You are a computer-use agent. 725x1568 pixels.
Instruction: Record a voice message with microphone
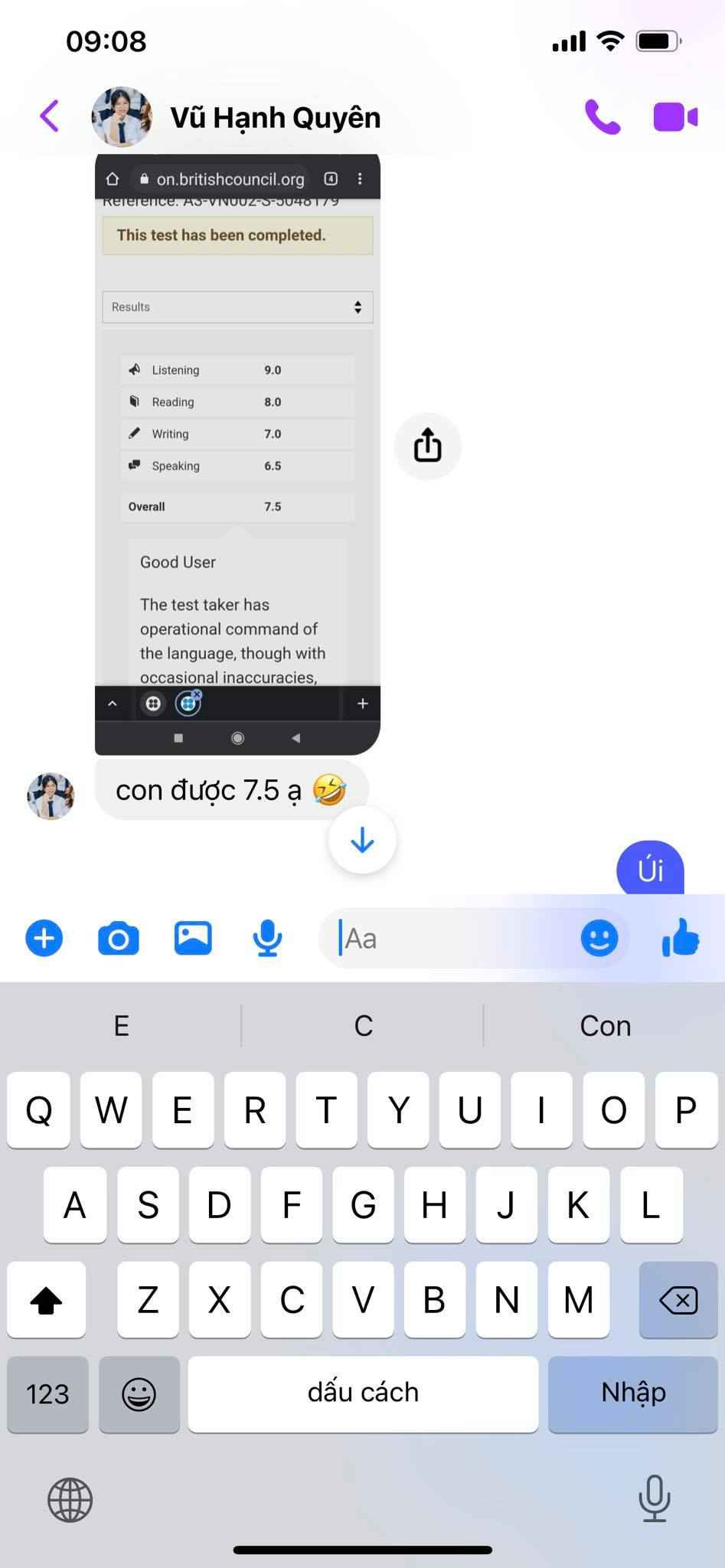267,938
